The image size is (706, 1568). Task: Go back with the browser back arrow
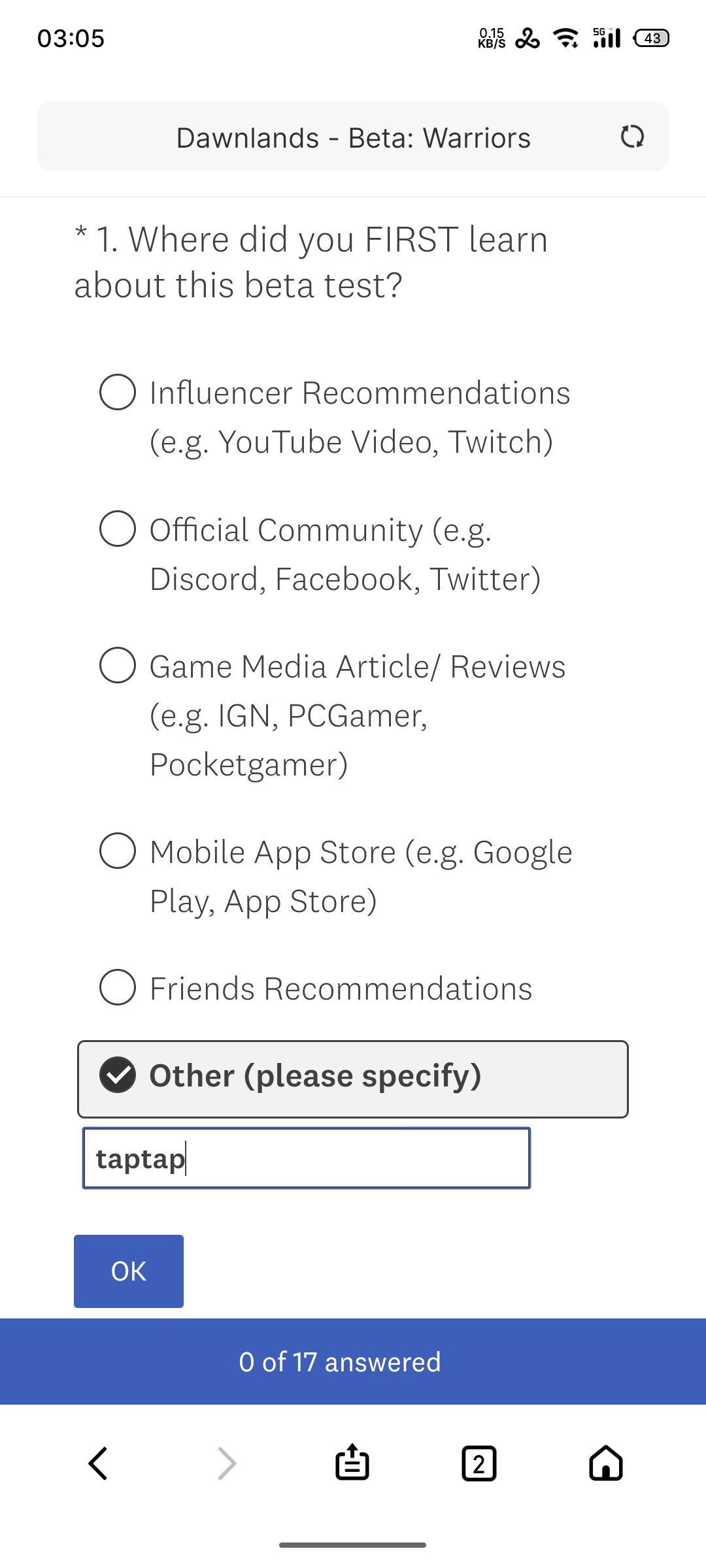pyautogui.click(x=98, y=1463)
